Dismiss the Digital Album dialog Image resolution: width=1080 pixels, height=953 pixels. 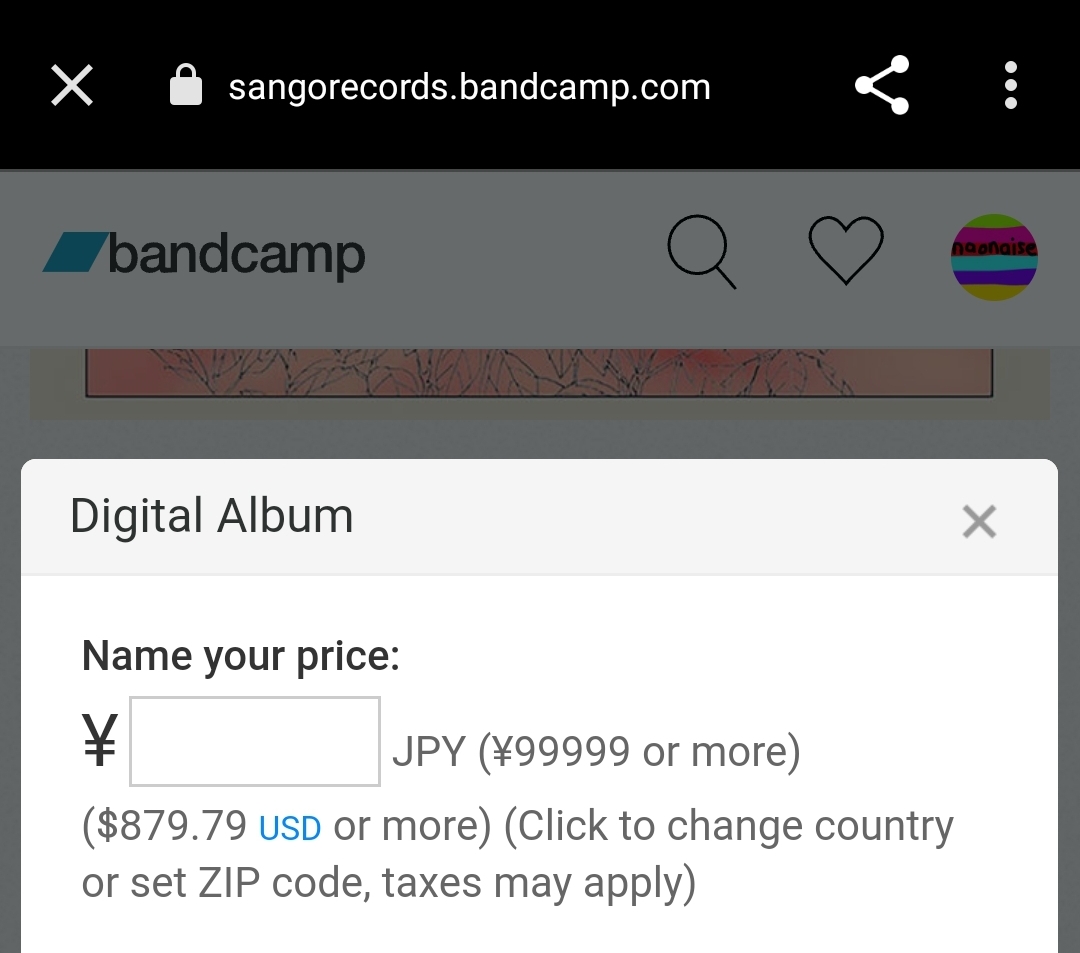coord(979,521)
